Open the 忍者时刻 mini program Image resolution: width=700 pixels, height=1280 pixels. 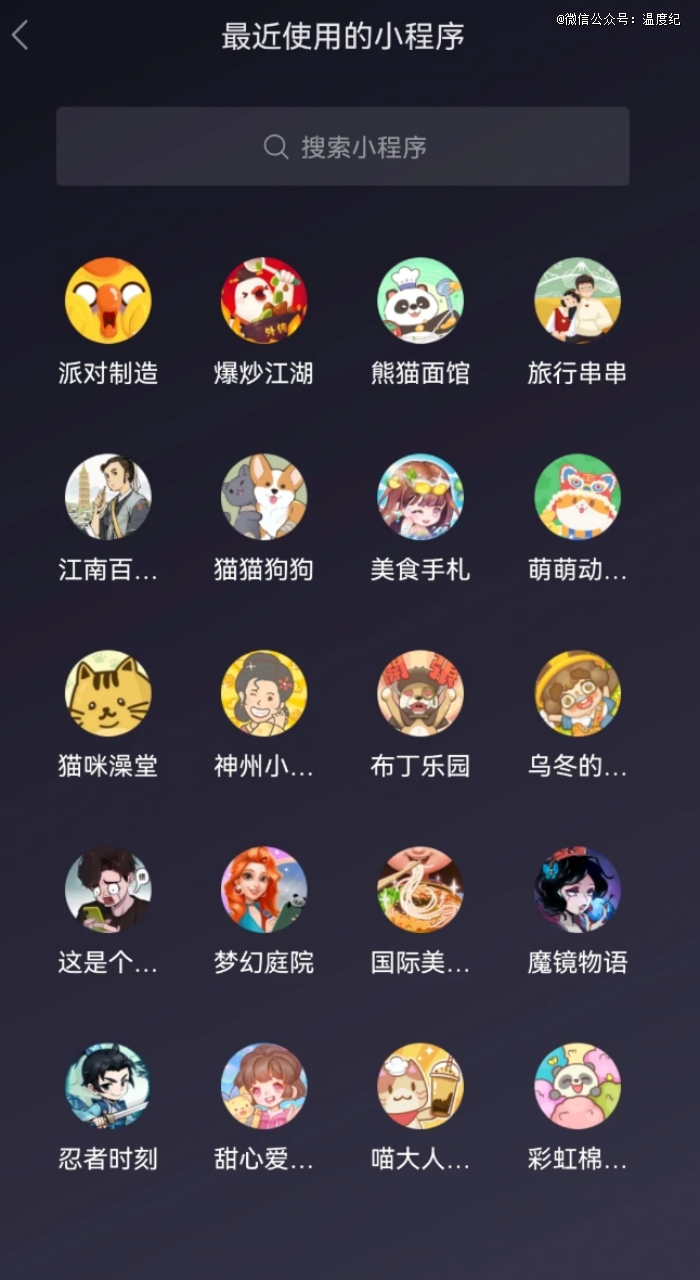(108, 1086)
